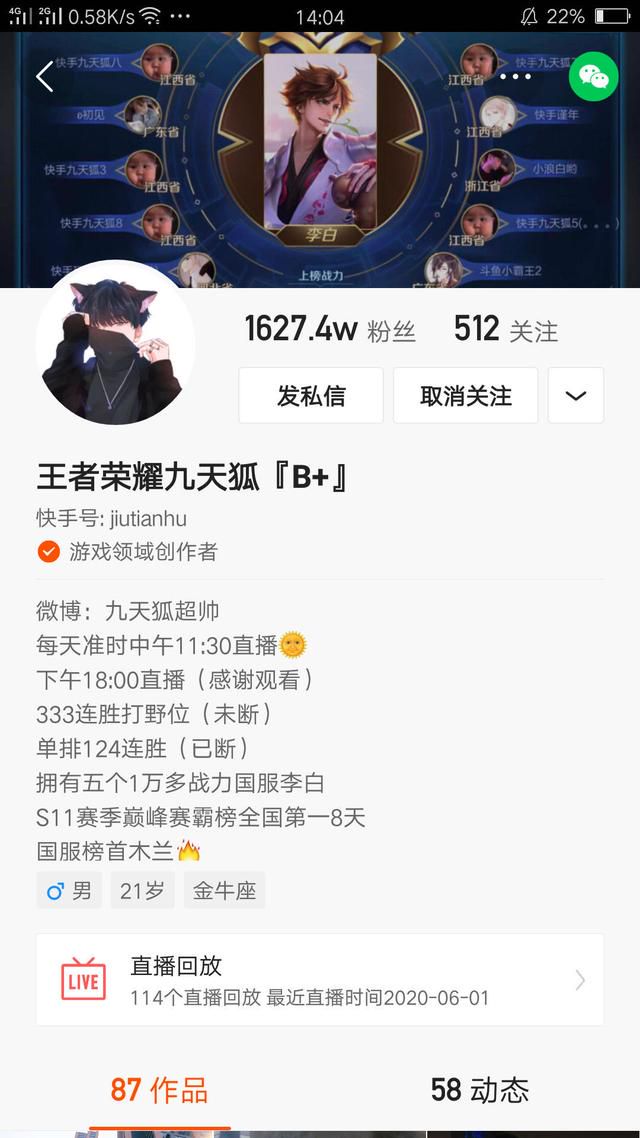Share profile via the green WeChat icon
Viewport: 640px width, 1138px height.
click(x=594, y=76)
